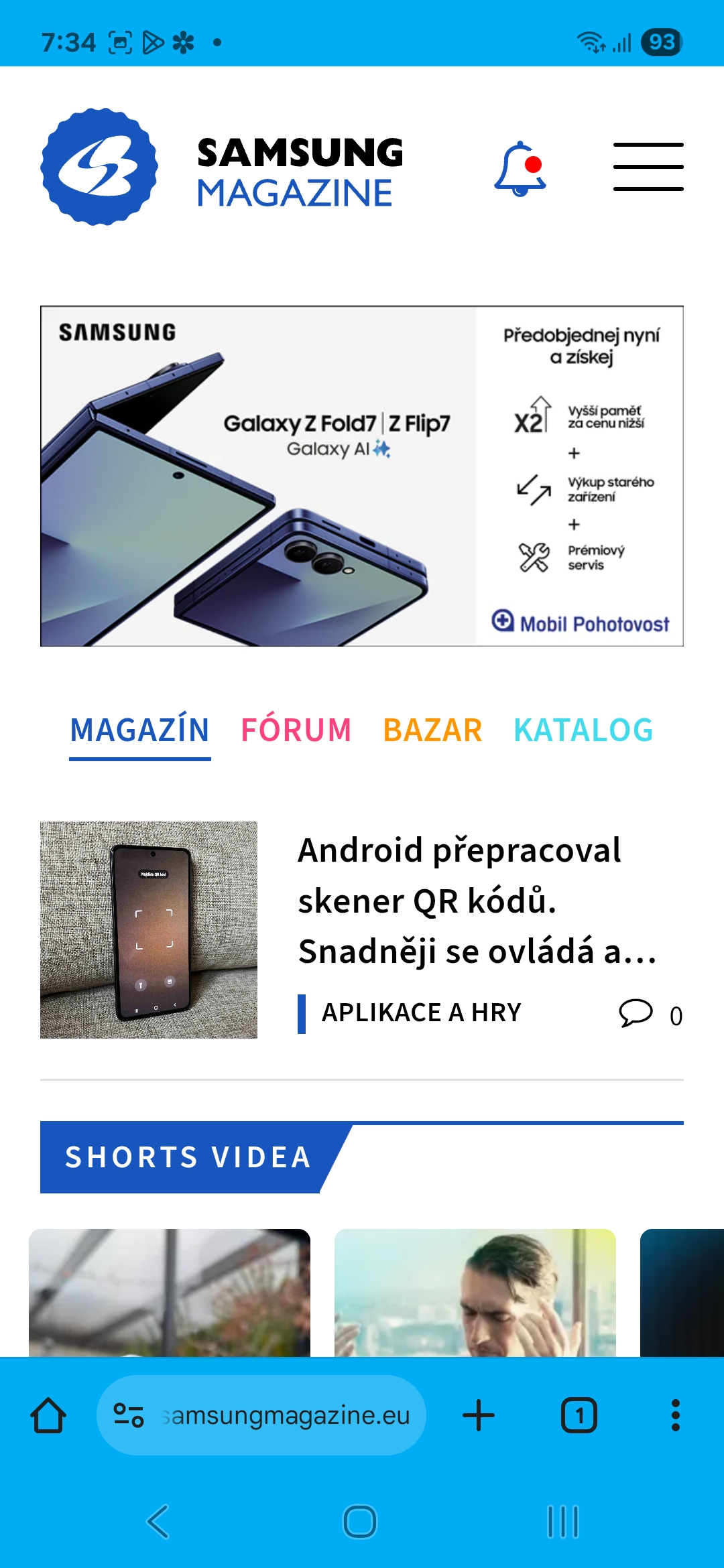View comments on the QR scanner article
The height and width of the screenshot is (1568, 724).
650,1015
